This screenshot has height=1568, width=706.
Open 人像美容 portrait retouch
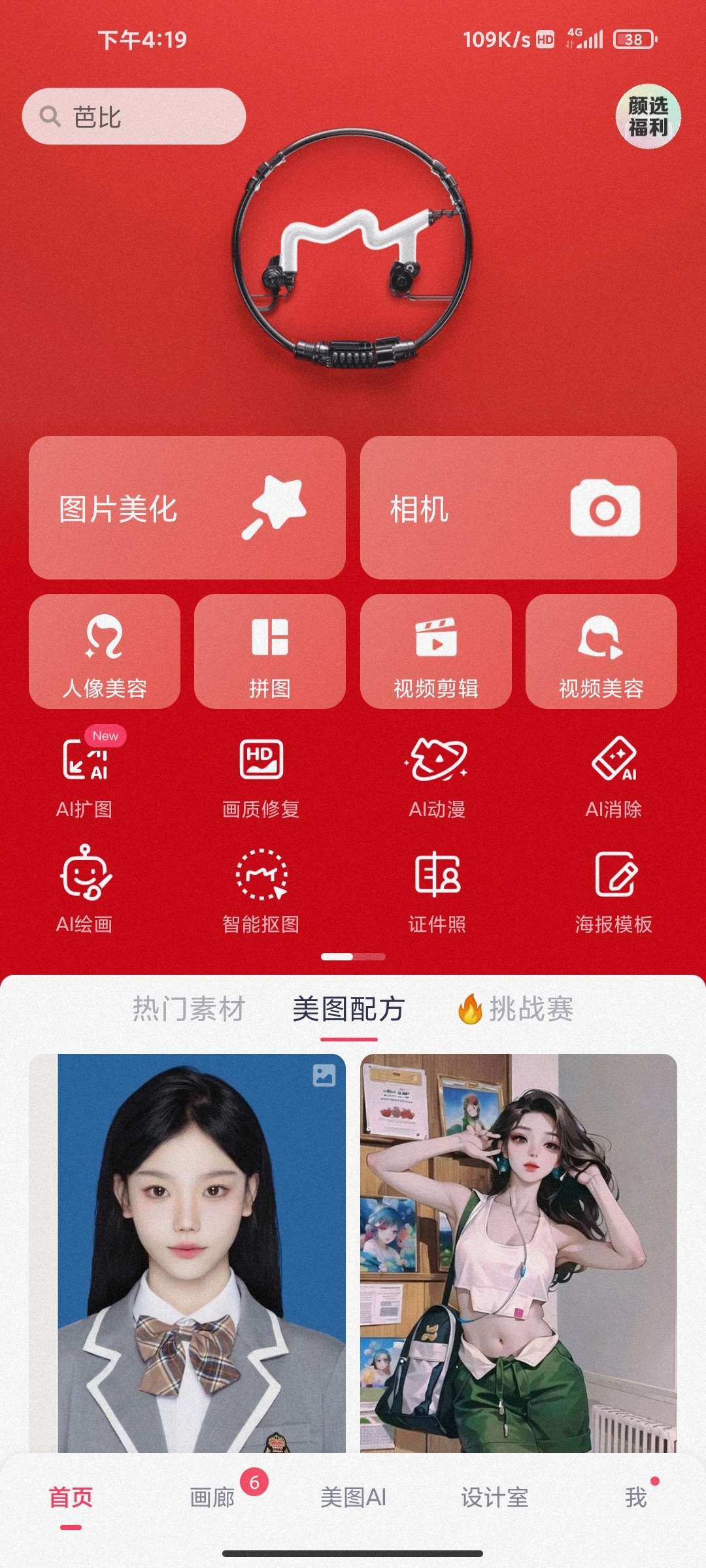(x=105, y=651)
